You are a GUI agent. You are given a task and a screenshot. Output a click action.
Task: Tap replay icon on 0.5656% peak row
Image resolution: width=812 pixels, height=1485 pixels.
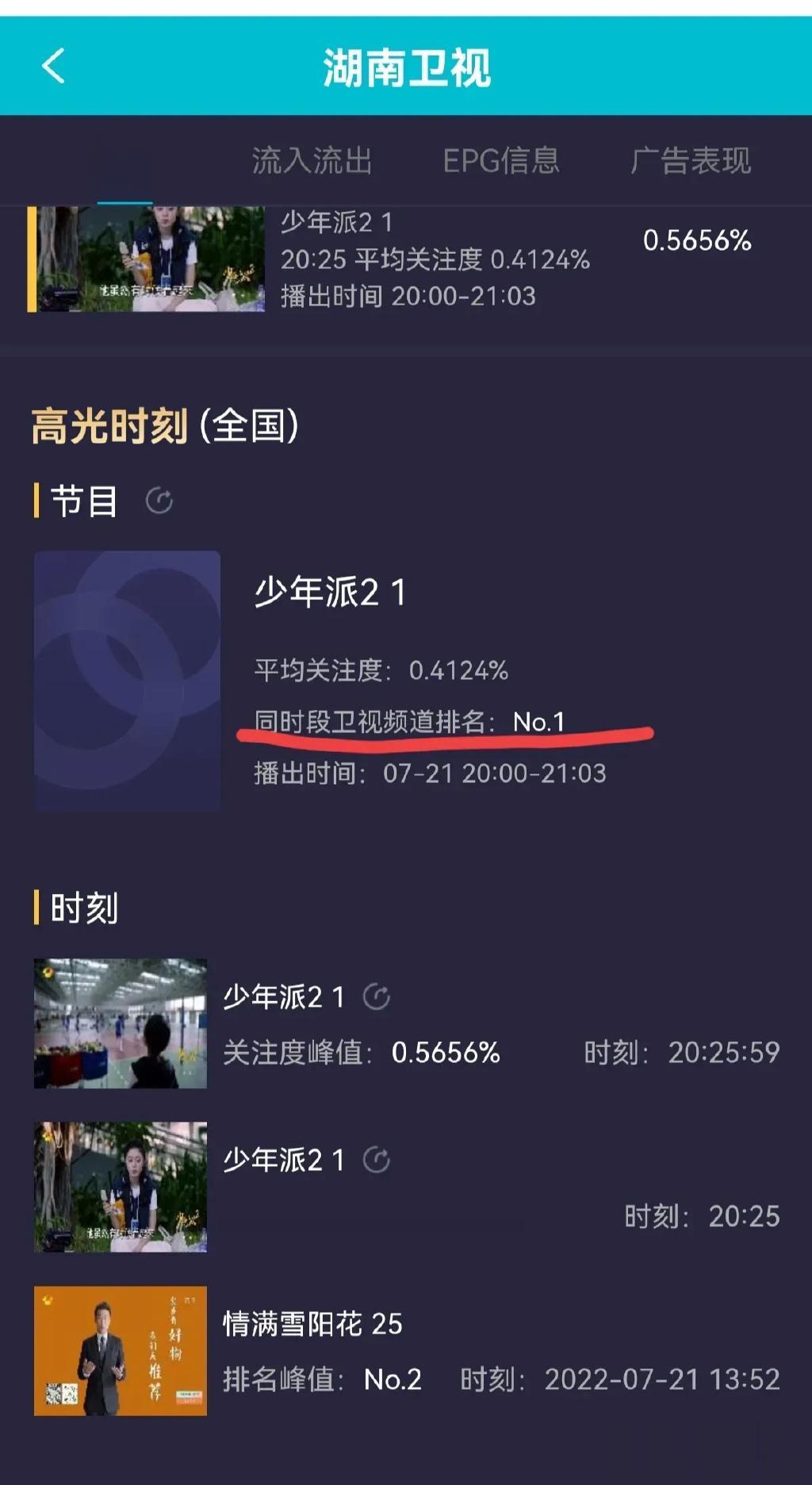click(377, 997)
